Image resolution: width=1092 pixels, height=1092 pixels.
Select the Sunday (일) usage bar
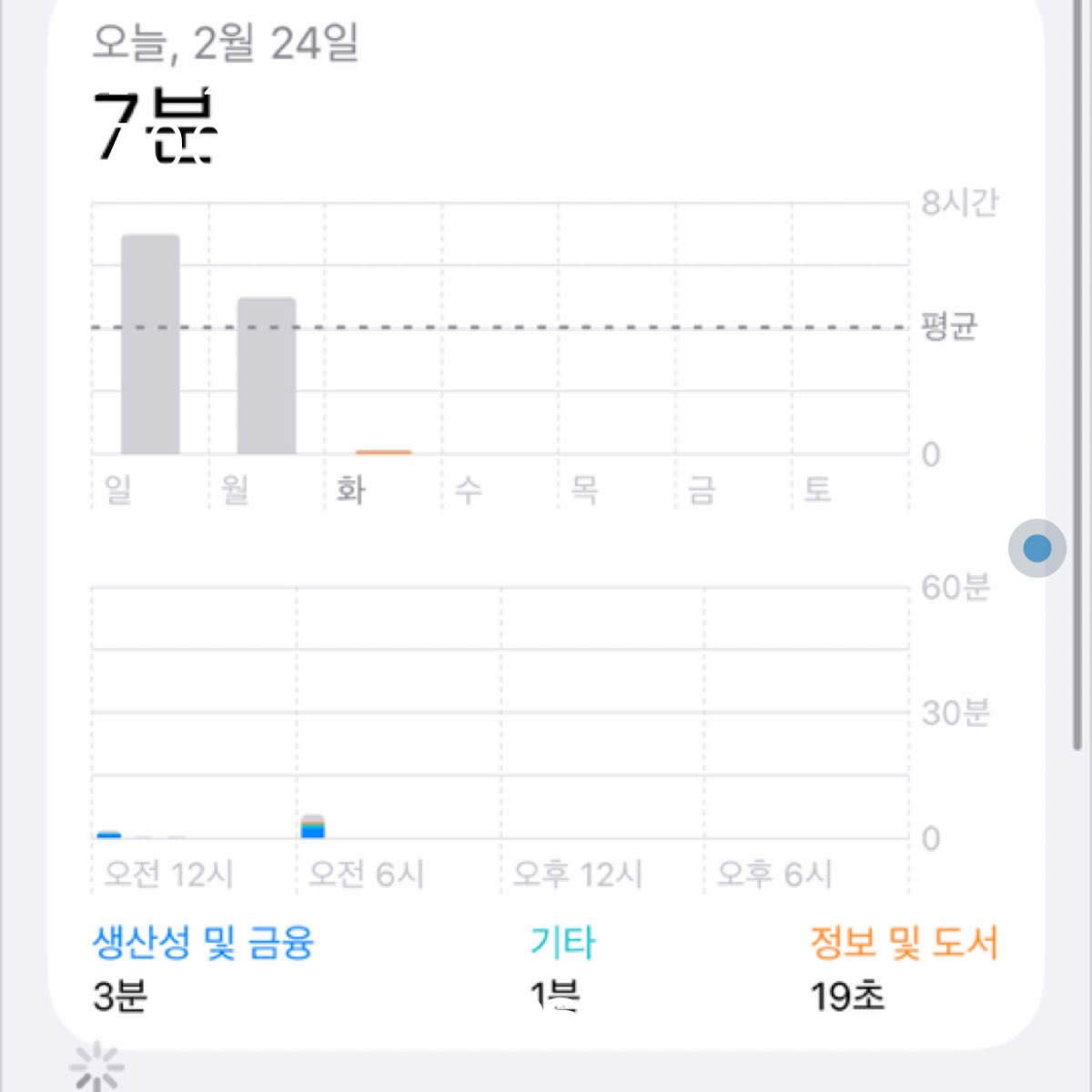coord(150,344)
